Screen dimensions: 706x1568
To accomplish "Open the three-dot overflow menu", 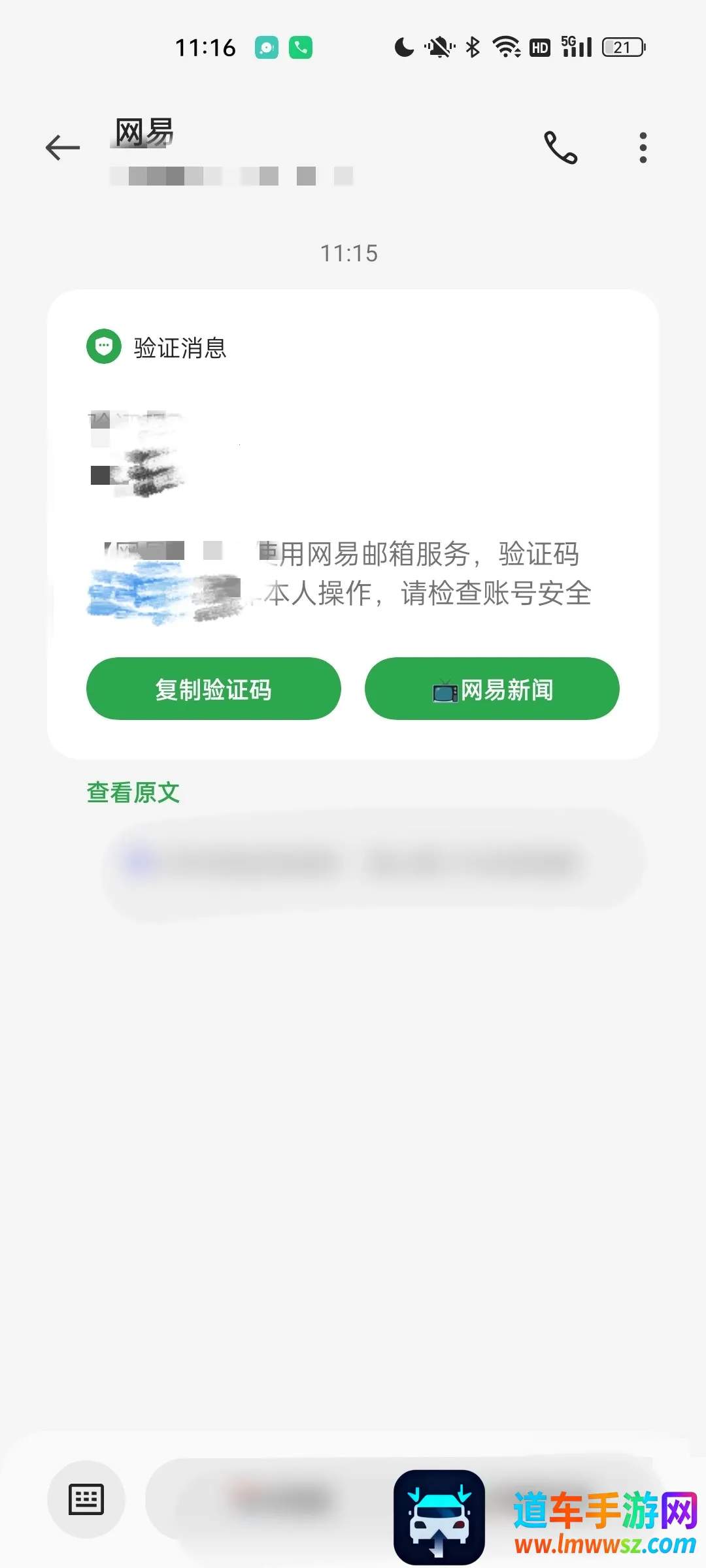I will pyautogui.click(x=643, y=148).
